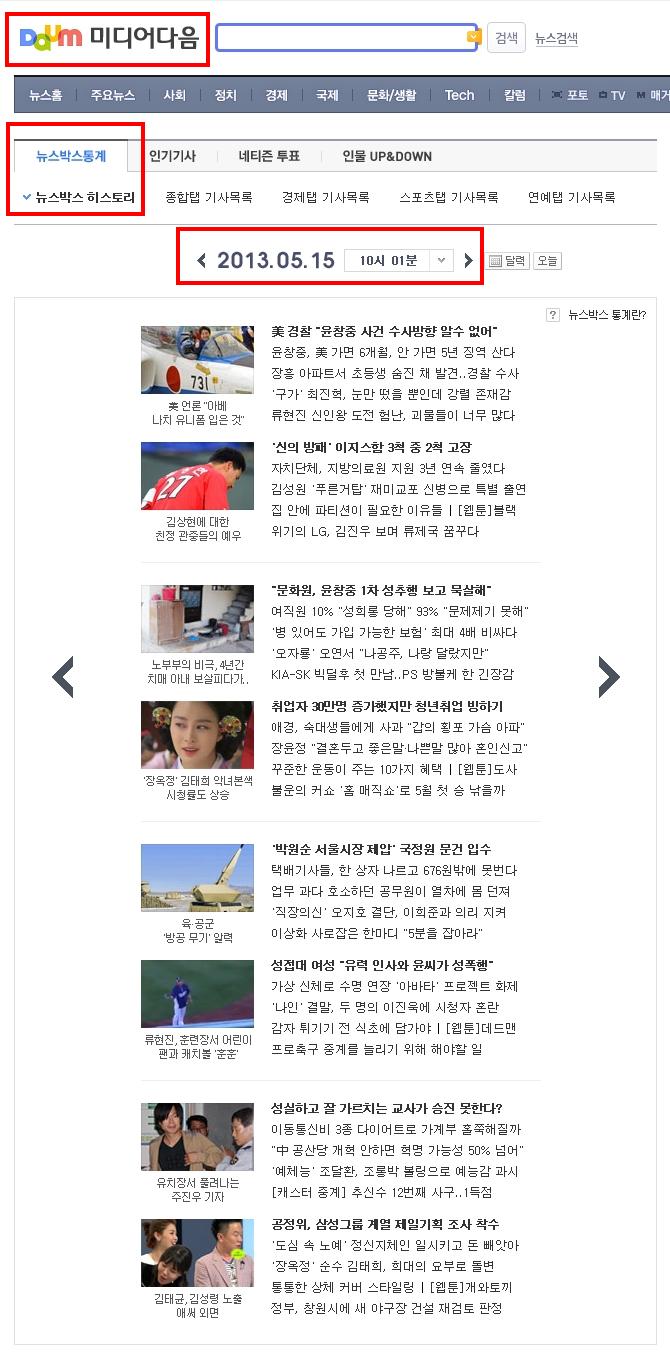670x1365 pixels.
Task: Tap the 검색 search button
Action: (506, 38)
